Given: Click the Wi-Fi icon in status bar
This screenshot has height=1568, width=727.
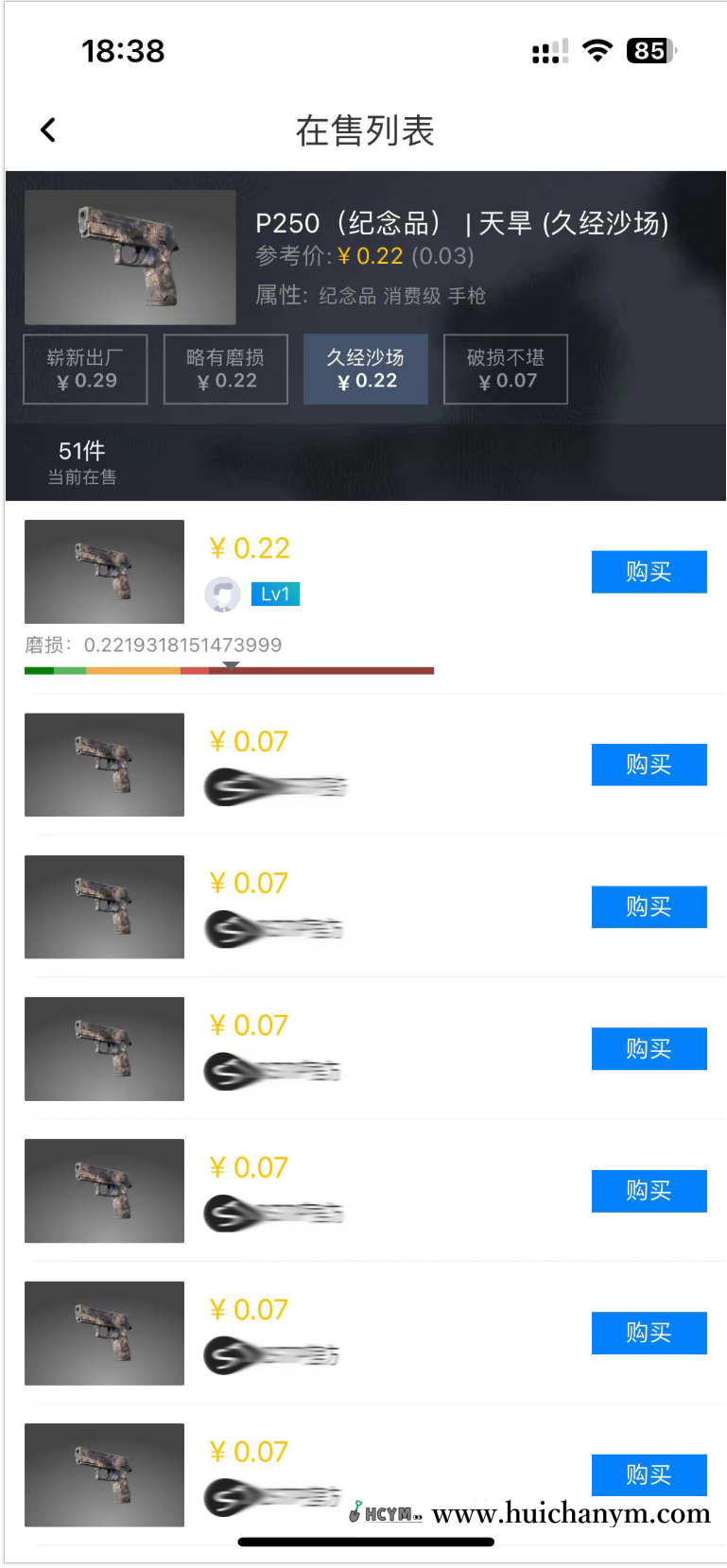Looking at the screenshot, I should (597, 51).
